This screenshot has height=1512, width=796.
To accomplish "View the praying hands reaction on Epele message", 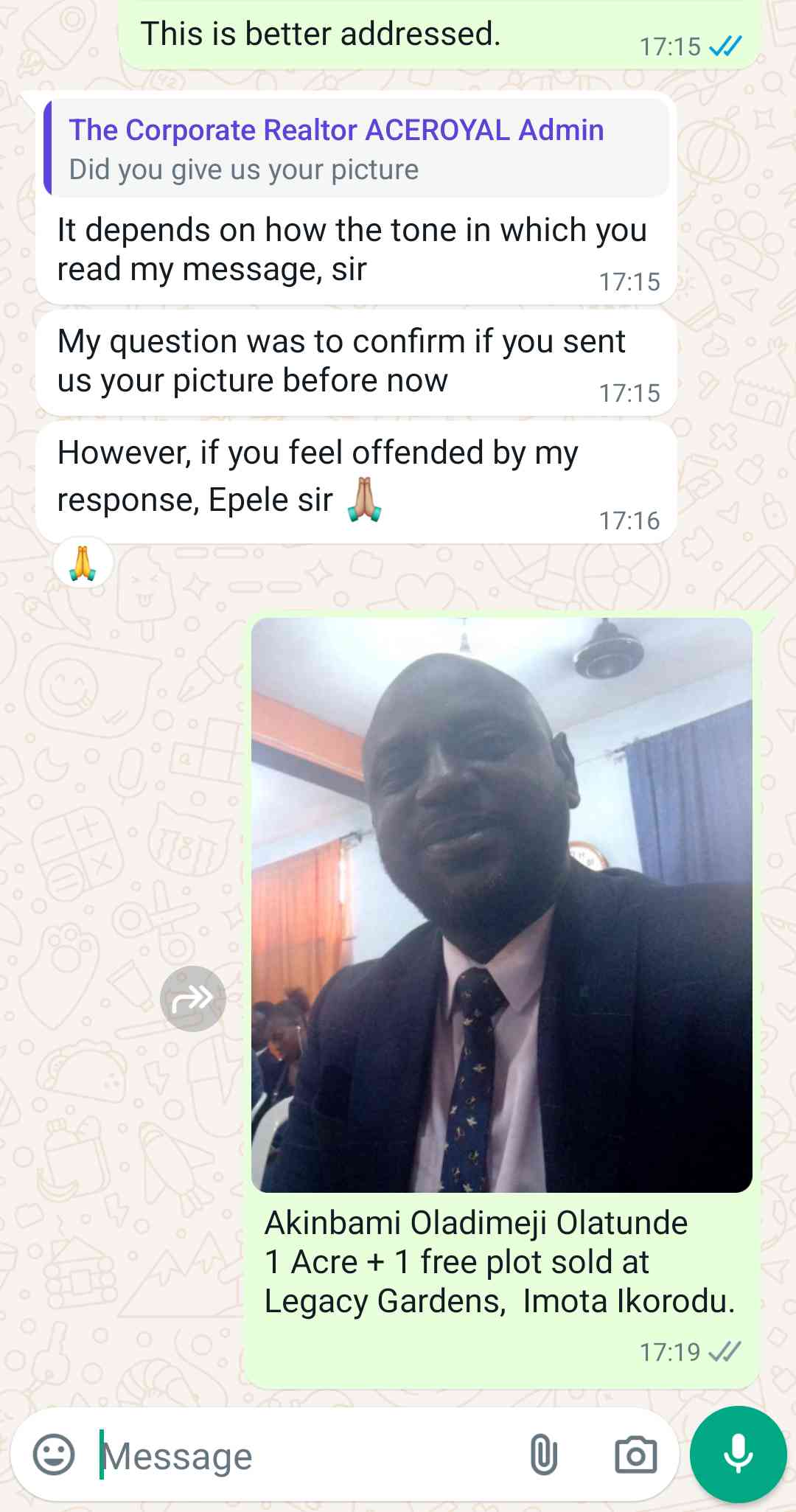I will (x=83, y=564).
